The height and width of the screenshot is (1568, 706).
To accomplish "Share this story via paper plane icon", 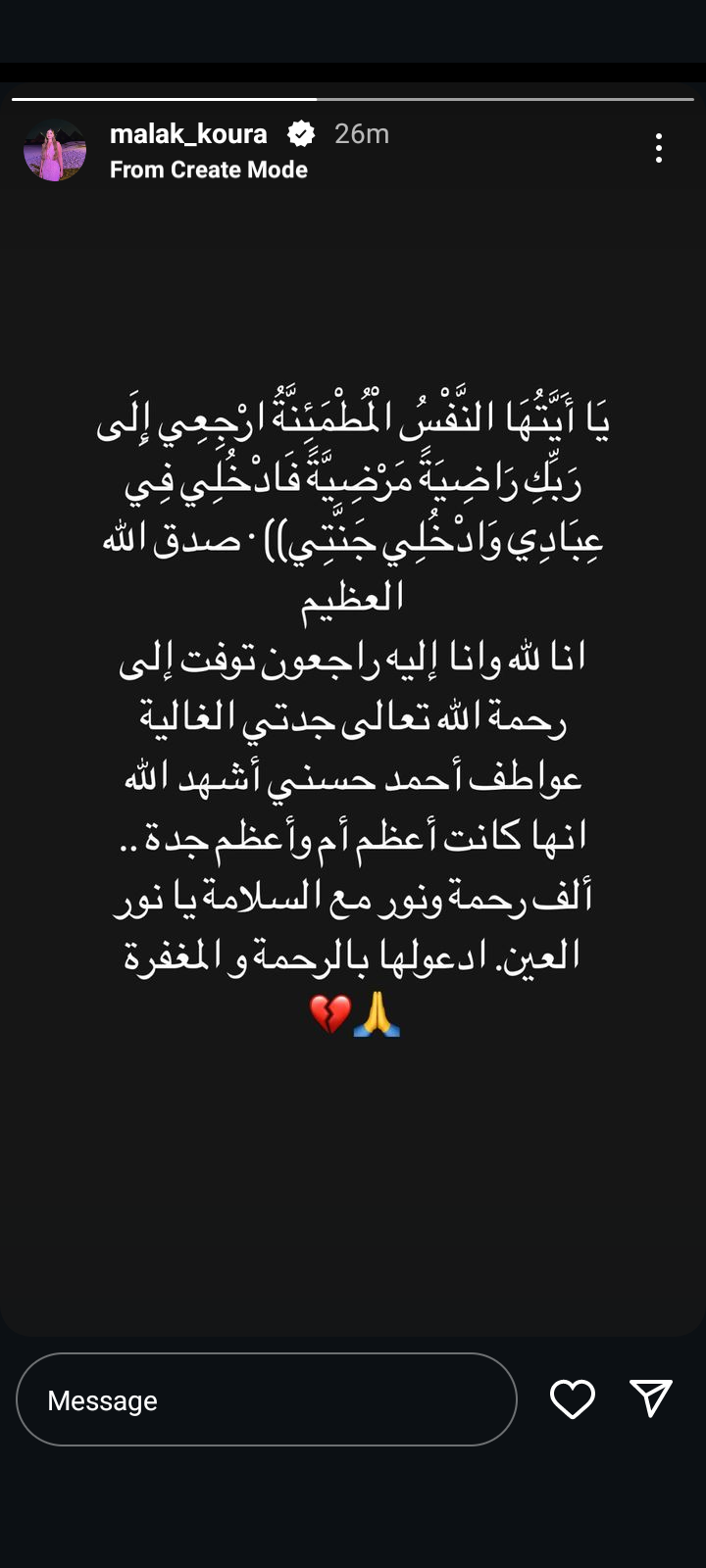I will coord(651,1398).
